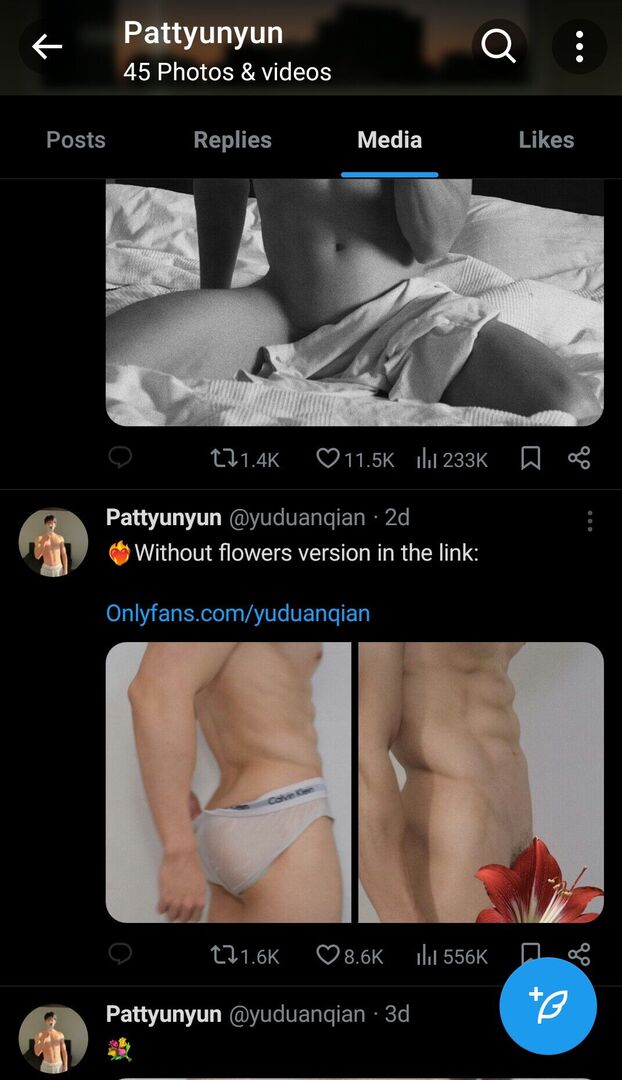Screen dimensions: 622x1080
Task: Compose a new post
Action: pos(548,1006)
